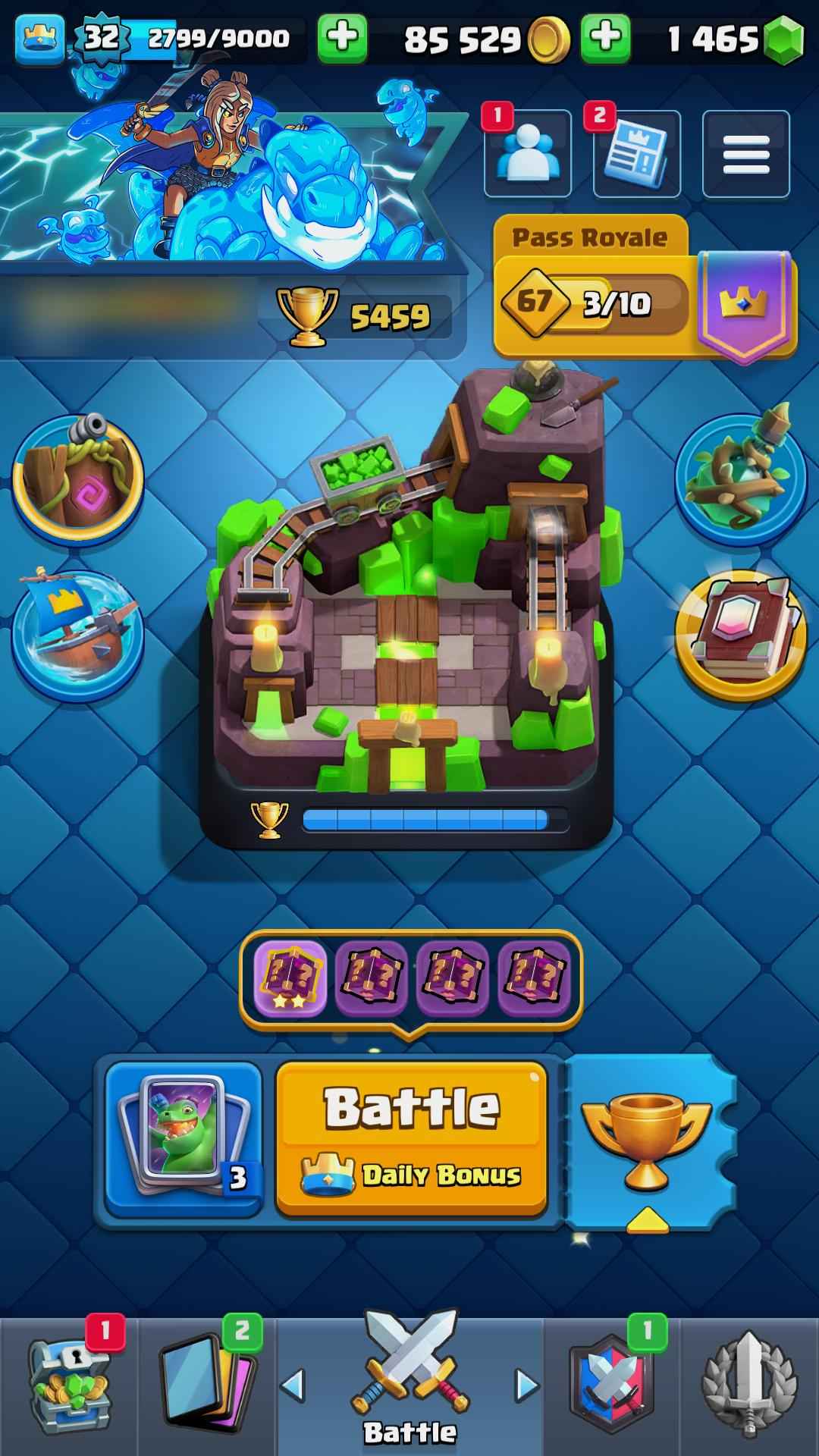Open the spell book button
Image resolution: width=819 pixels, height=1456 pixels.
(x=740, y=635)
